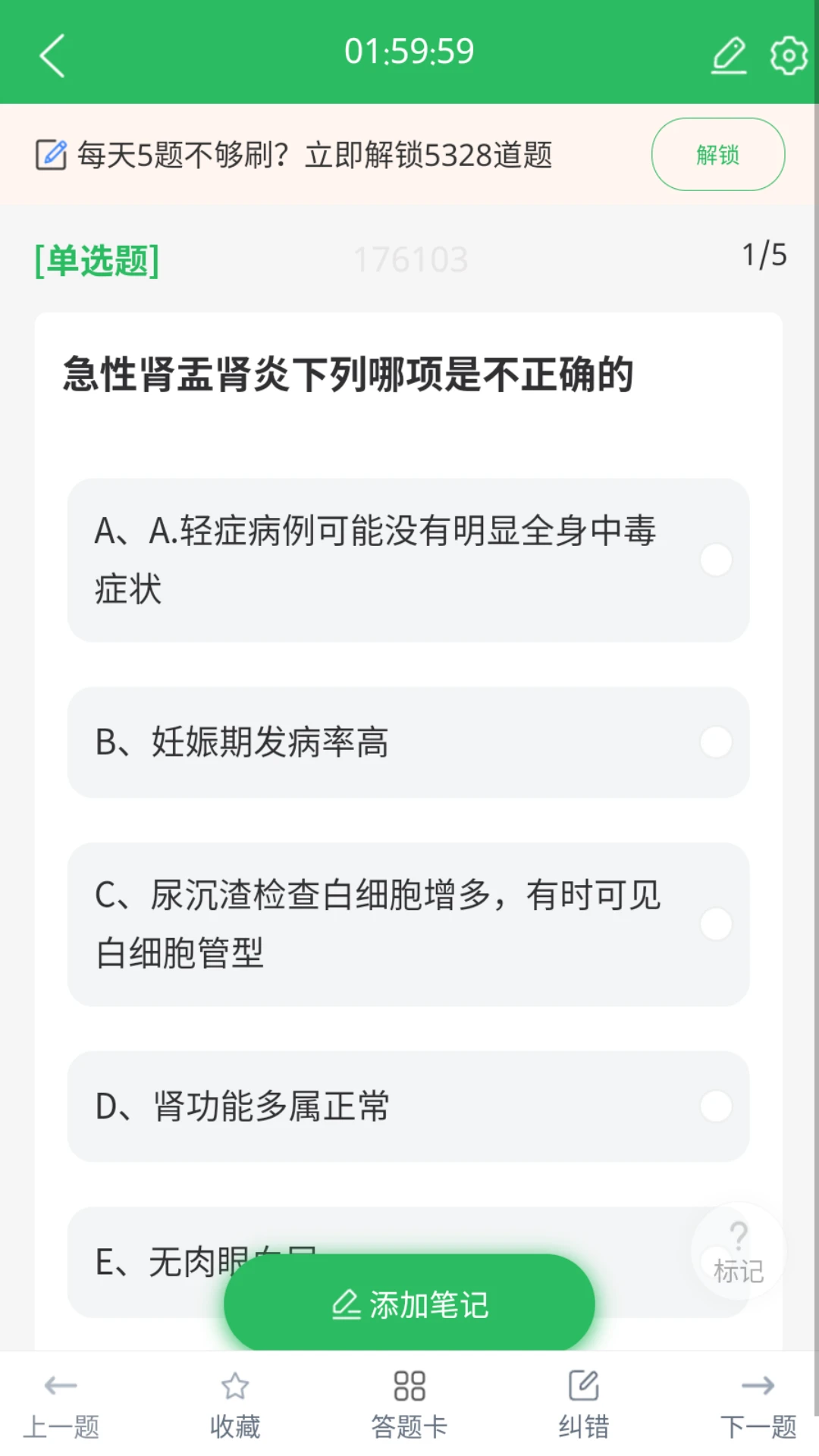Click the right arrow icon above 下一题
819x1456 pixels.
[758, 1385]
